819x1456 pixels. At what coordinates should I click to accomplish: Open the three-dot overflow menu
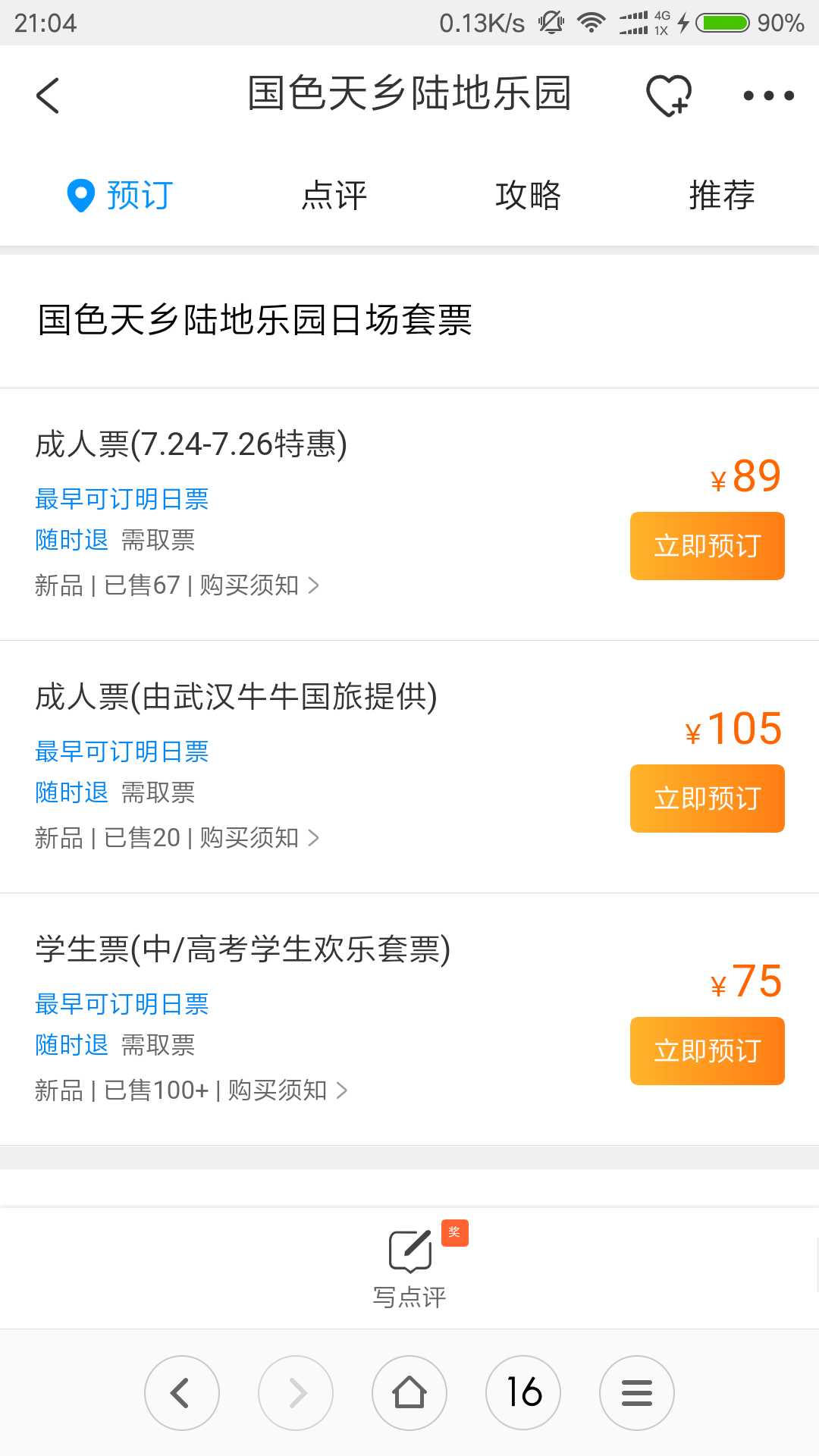tap(768, 96)
